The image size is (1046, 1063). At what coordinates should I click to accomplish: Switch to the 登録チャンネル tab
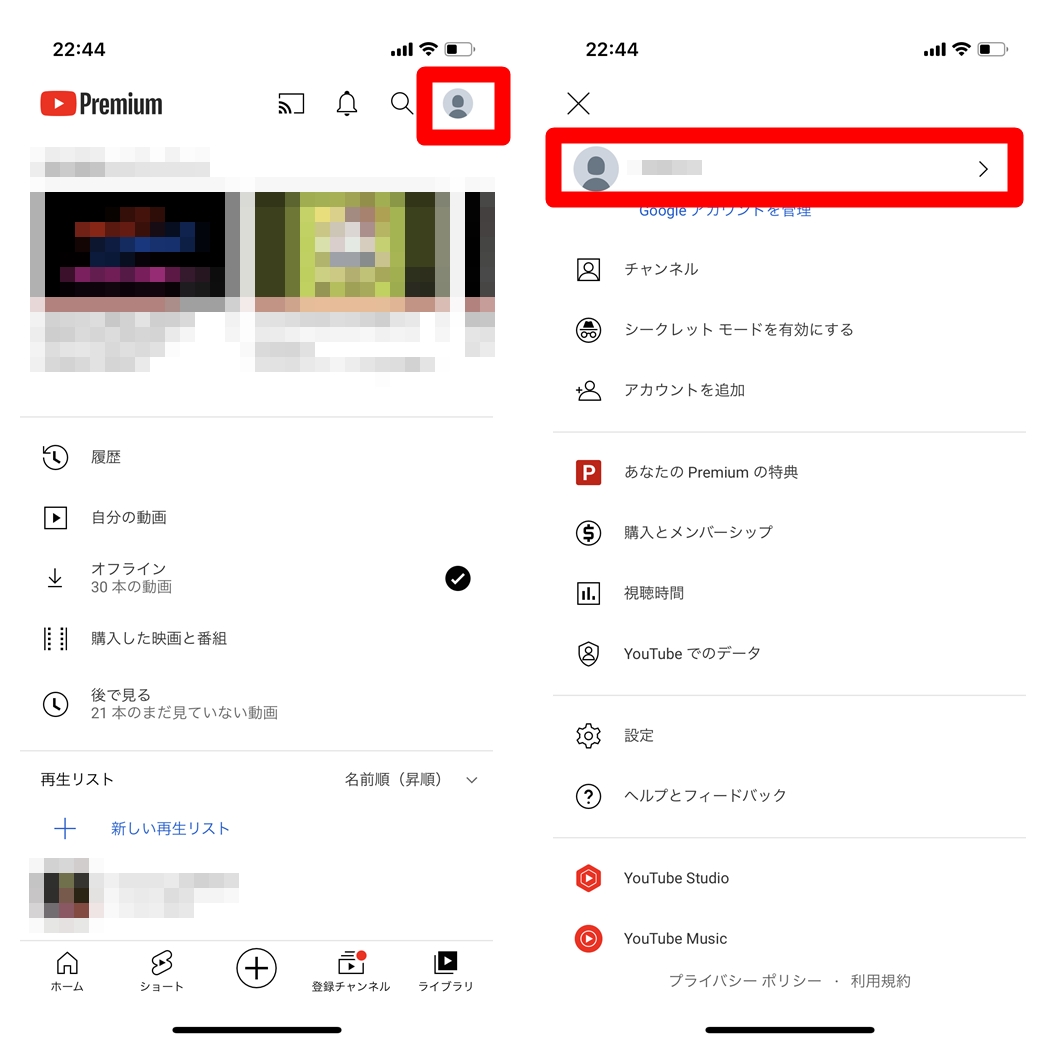(x=350, y=971)
